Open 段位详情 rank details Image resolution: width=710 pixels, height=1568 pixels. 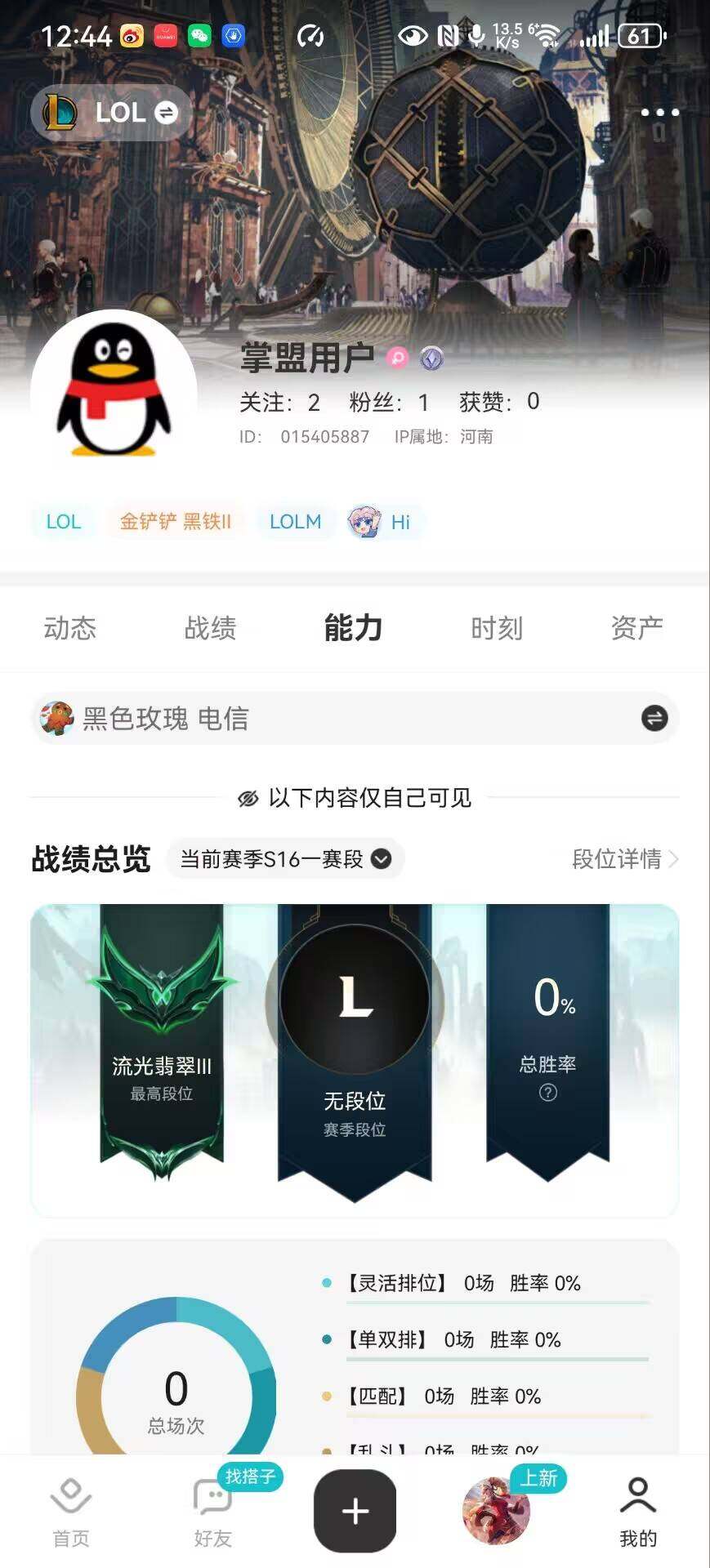625,859
